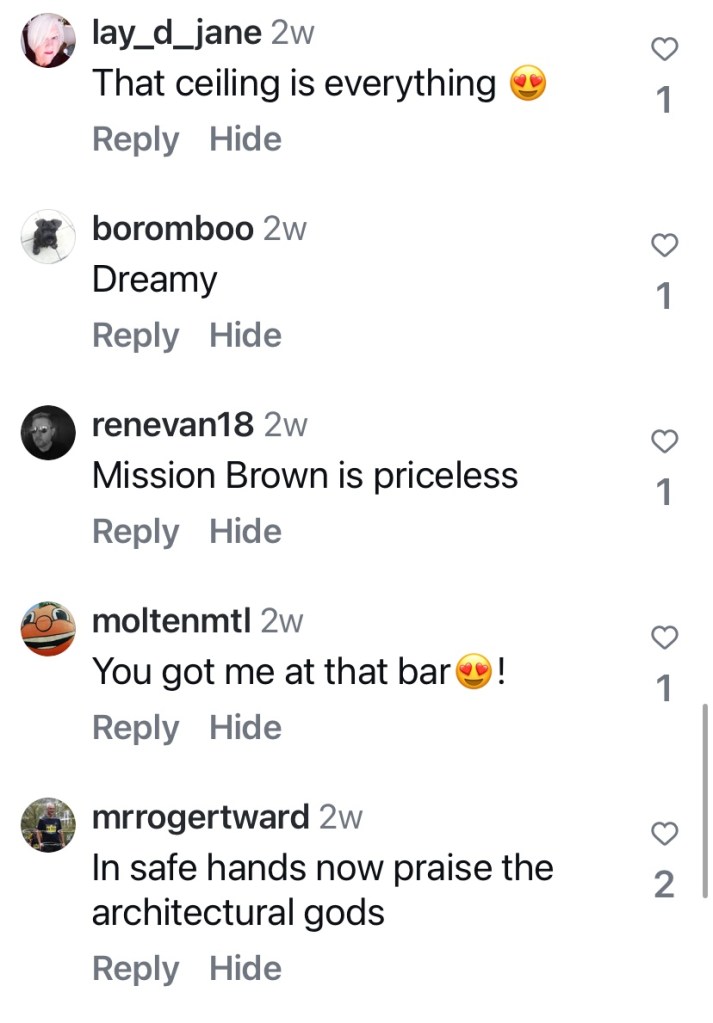This screenshot has width=713, height=1023.
Task: Like renevan18's Mission Brown comment
Action: (664, 440)
